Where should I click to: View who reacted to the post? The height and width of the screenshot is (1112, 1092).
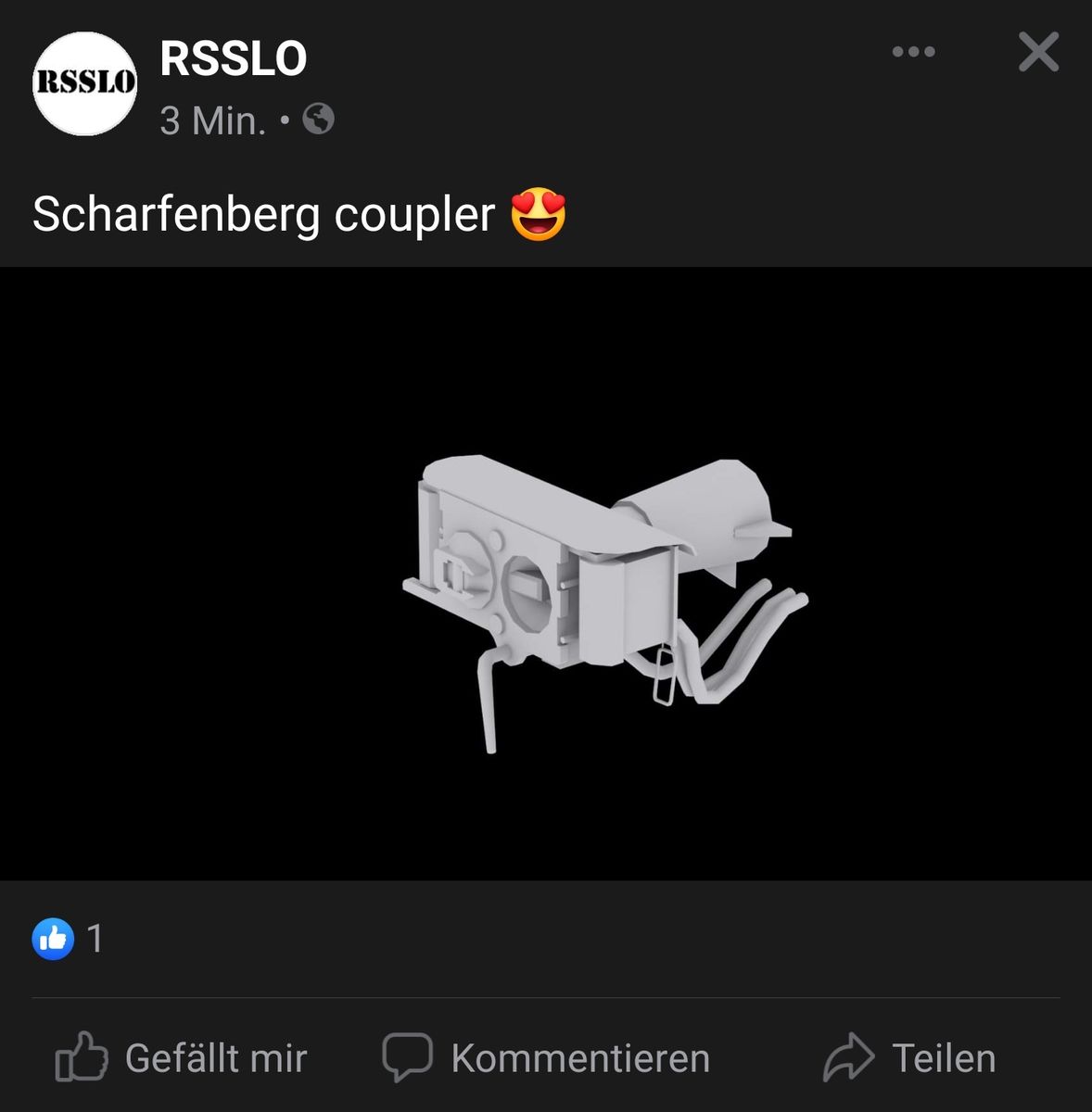(x=68, y=939)
